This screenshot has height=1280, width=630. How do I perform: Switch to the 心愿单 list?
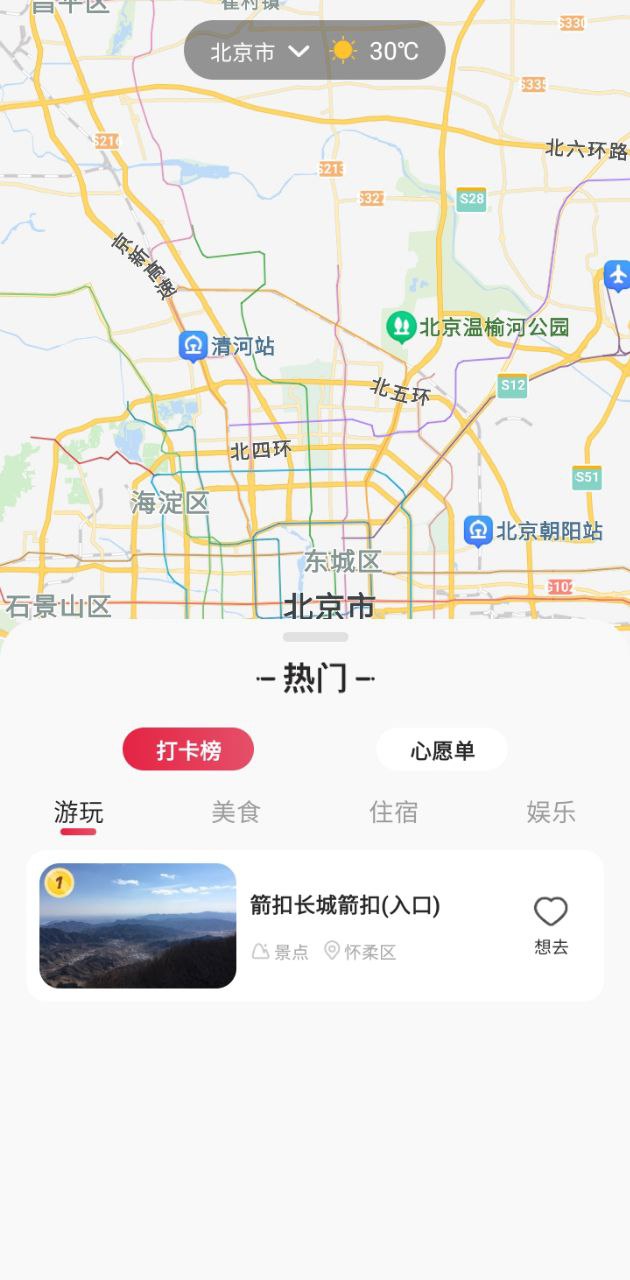(x=442, y=750)
